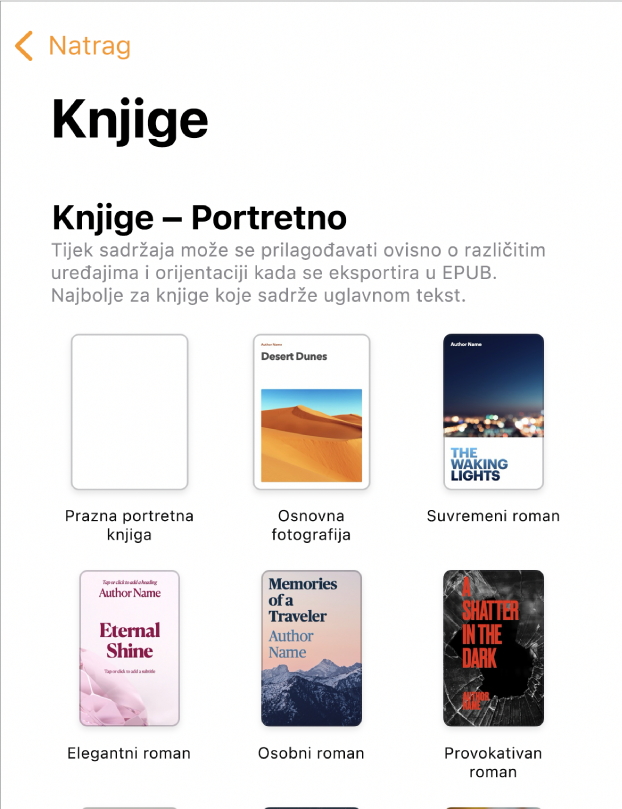The height and width of the screenshot is (809, 622).
Task: Open the Suvremeni roman template
Action: (493, 412)
